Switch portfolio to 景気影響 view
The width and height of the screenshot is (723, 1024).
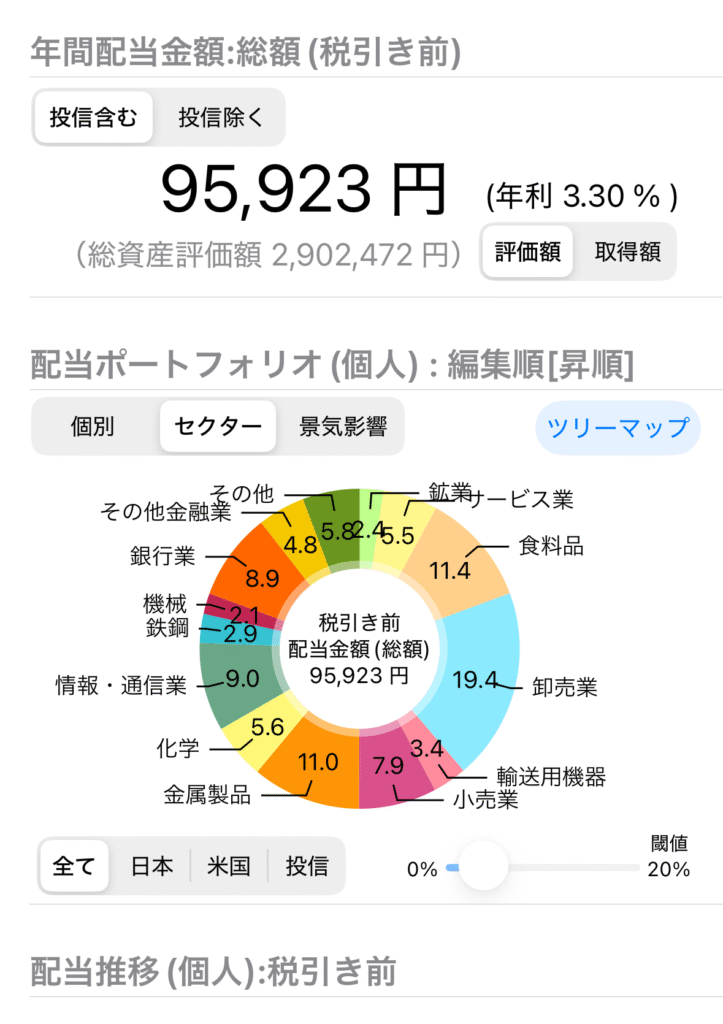pos(344,427)
